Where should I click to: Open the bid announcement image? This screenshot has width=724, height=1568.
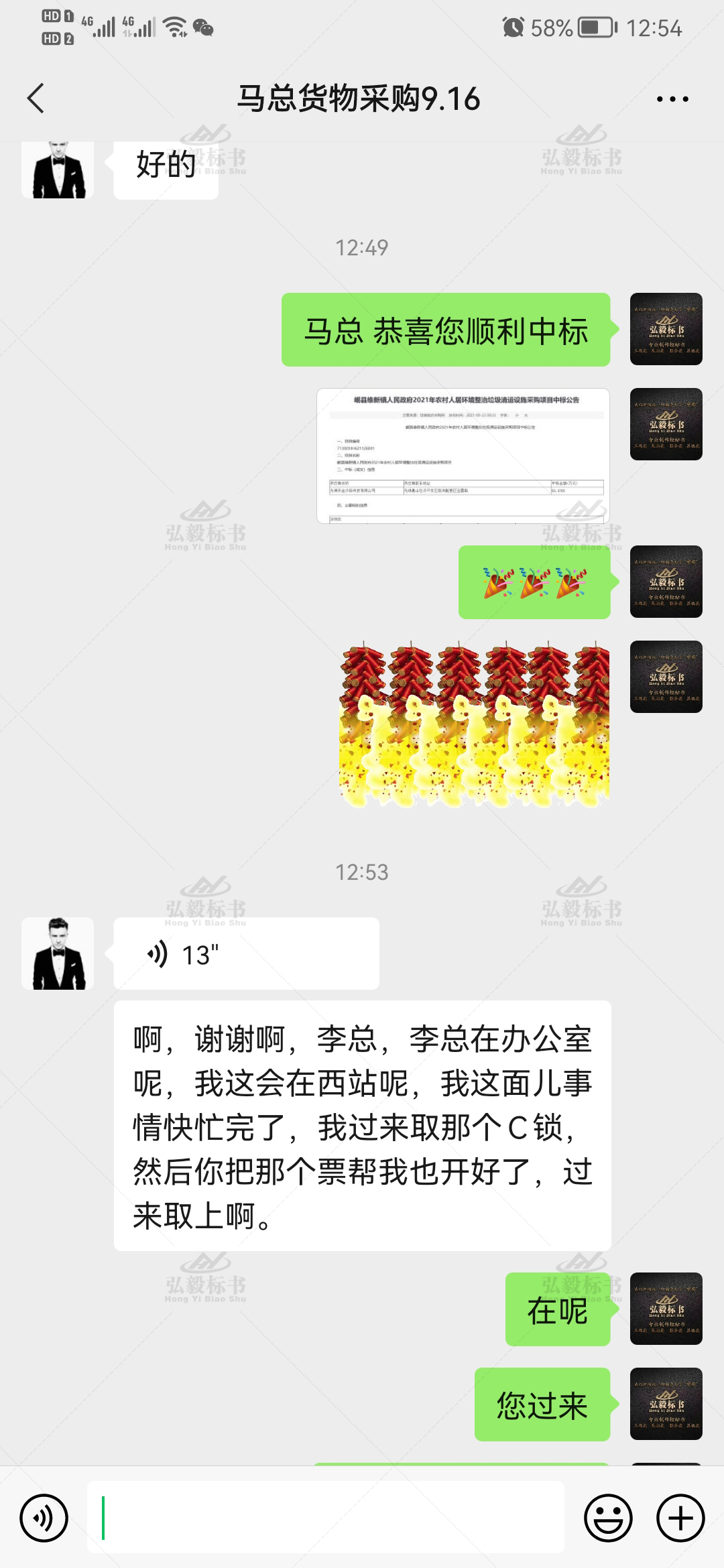click(463, 456)
